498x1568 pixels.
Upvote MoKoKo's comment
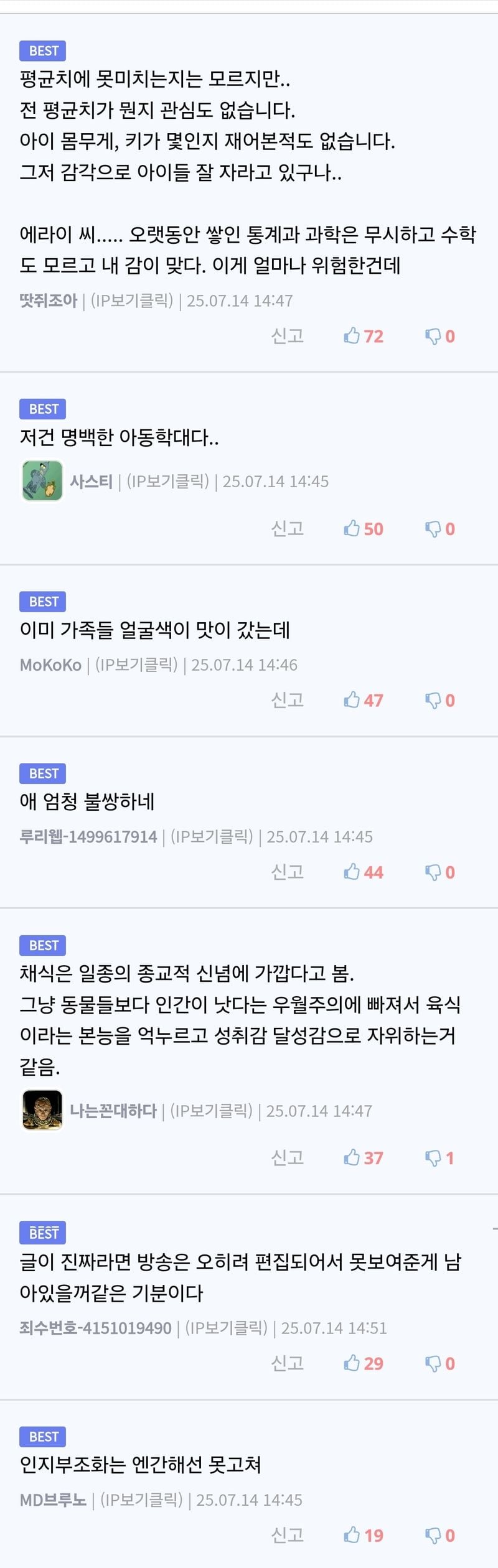(363, 700)
